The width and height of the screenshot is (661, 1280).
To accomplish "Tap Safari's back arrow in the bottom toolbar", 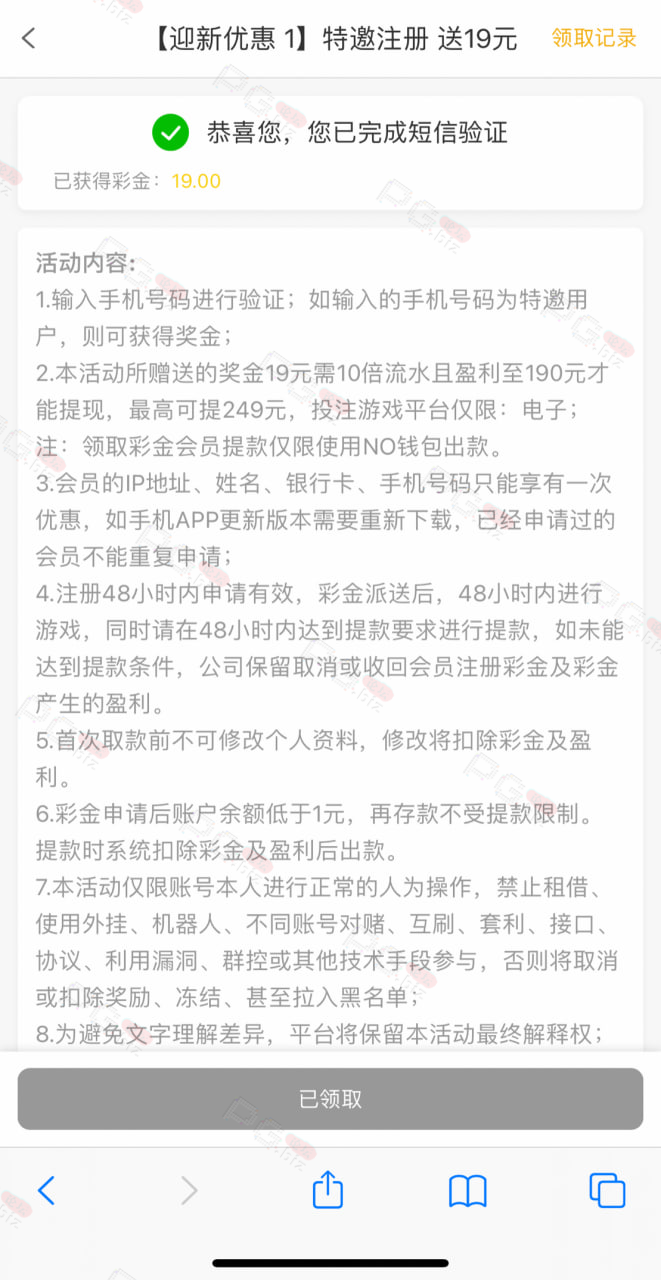I will coord(46,1190).
